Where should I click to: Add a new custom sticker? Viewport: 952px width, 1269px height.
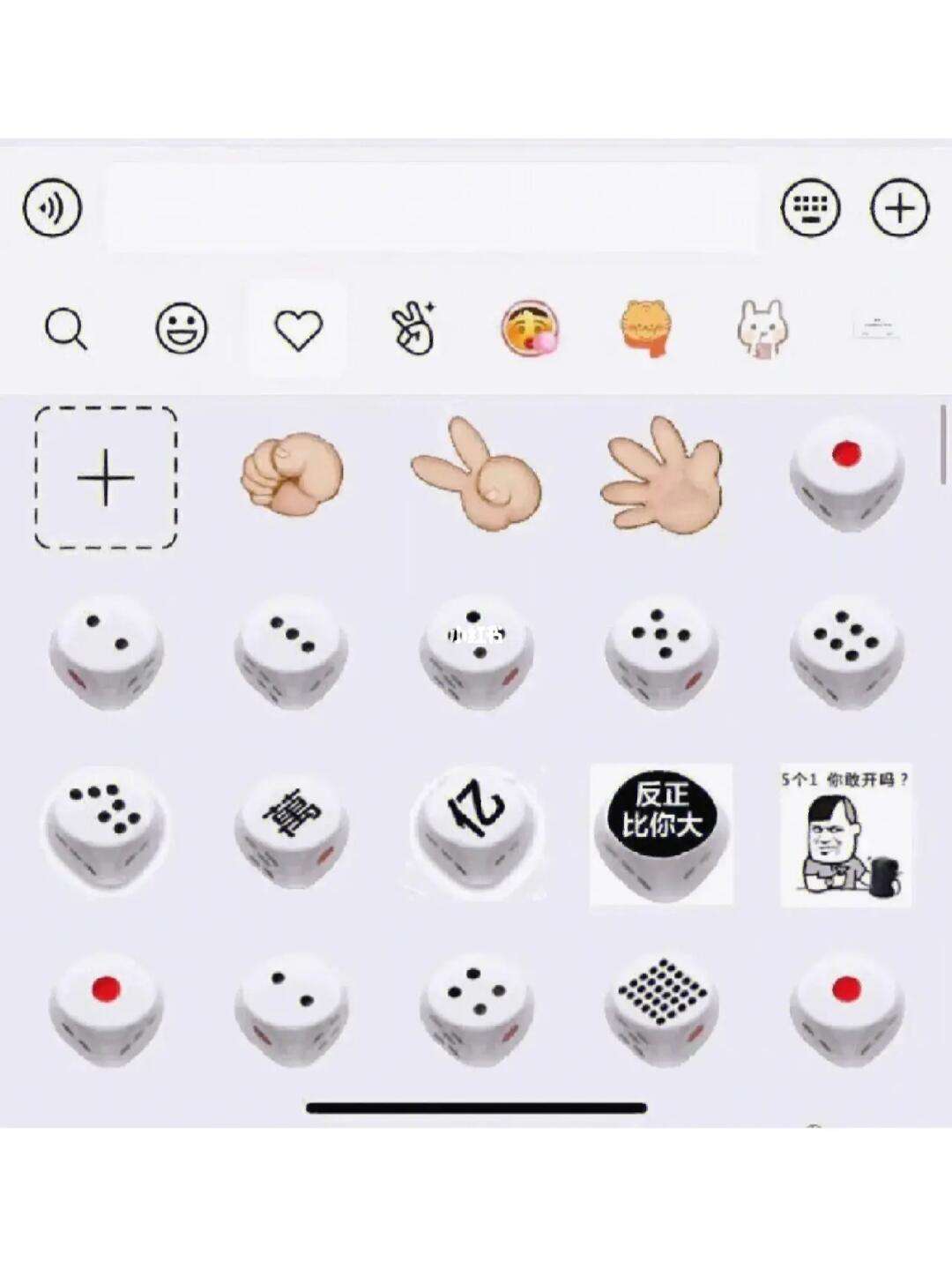point(106,478)
